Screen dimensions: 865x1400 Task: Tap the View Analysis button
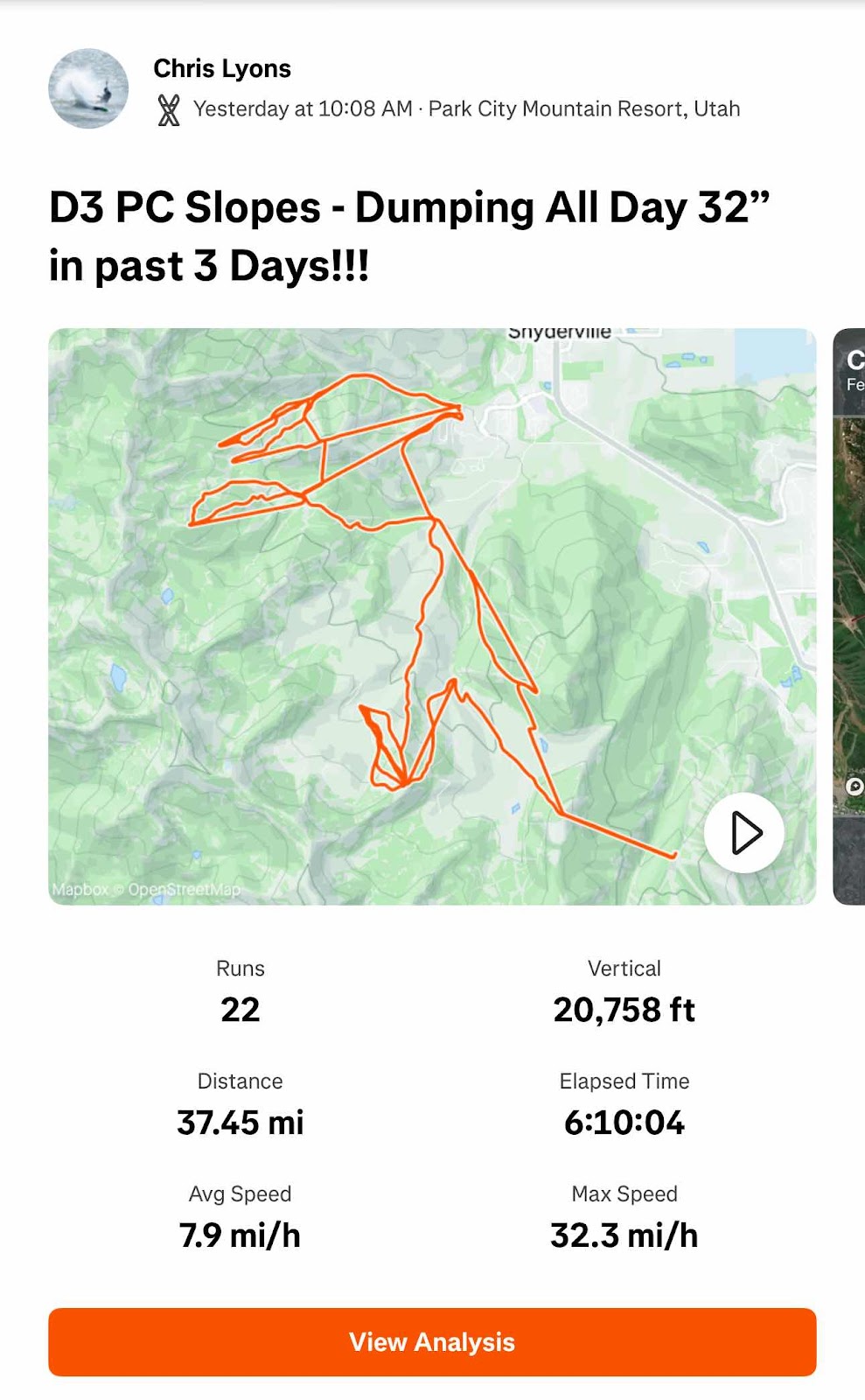pyautogui.click(x=432, y=1341)
